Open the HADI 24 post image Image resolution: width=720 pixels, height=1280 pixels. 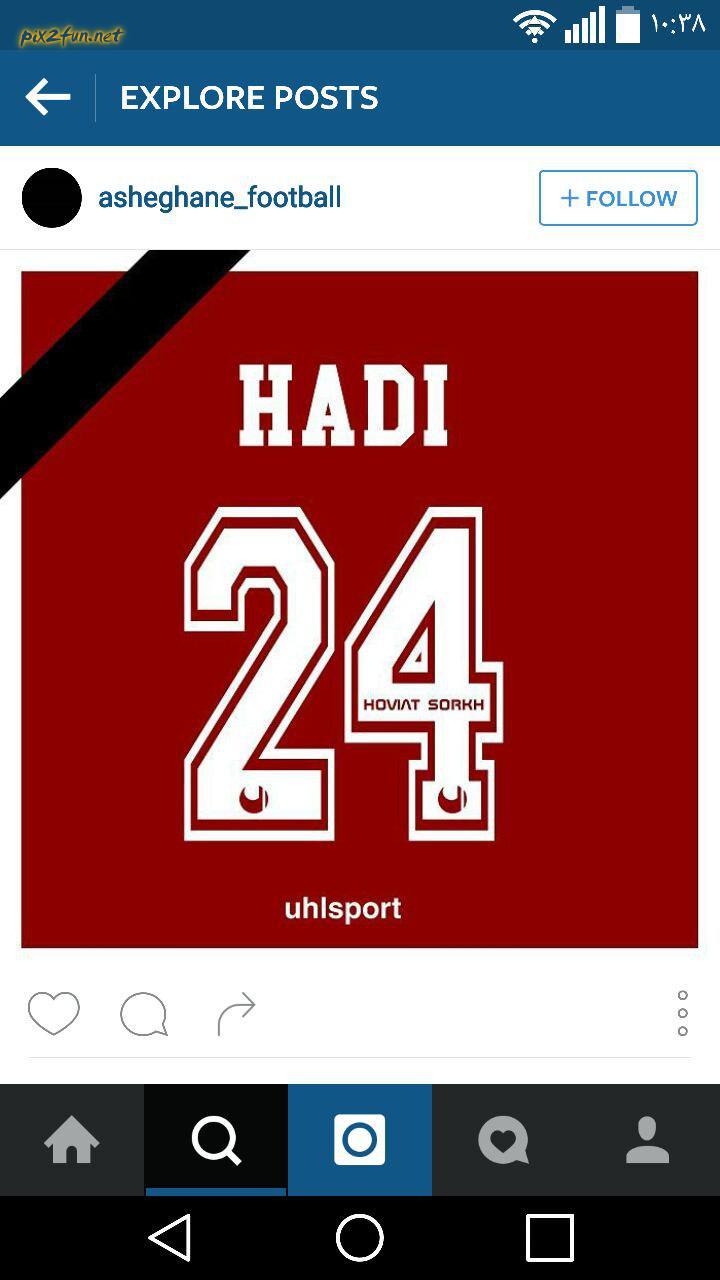coord(360,609)
